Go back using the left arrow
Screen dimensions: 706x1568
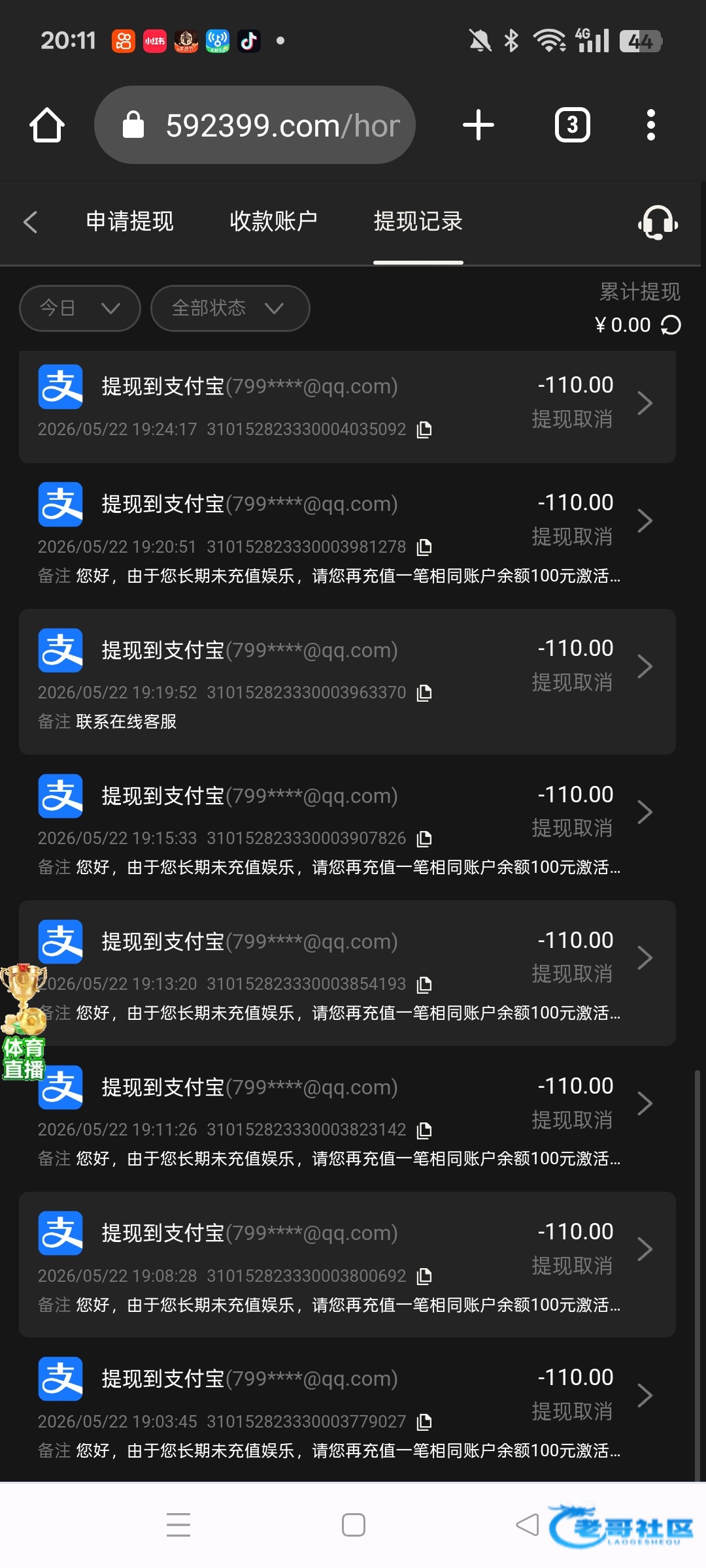30,222
